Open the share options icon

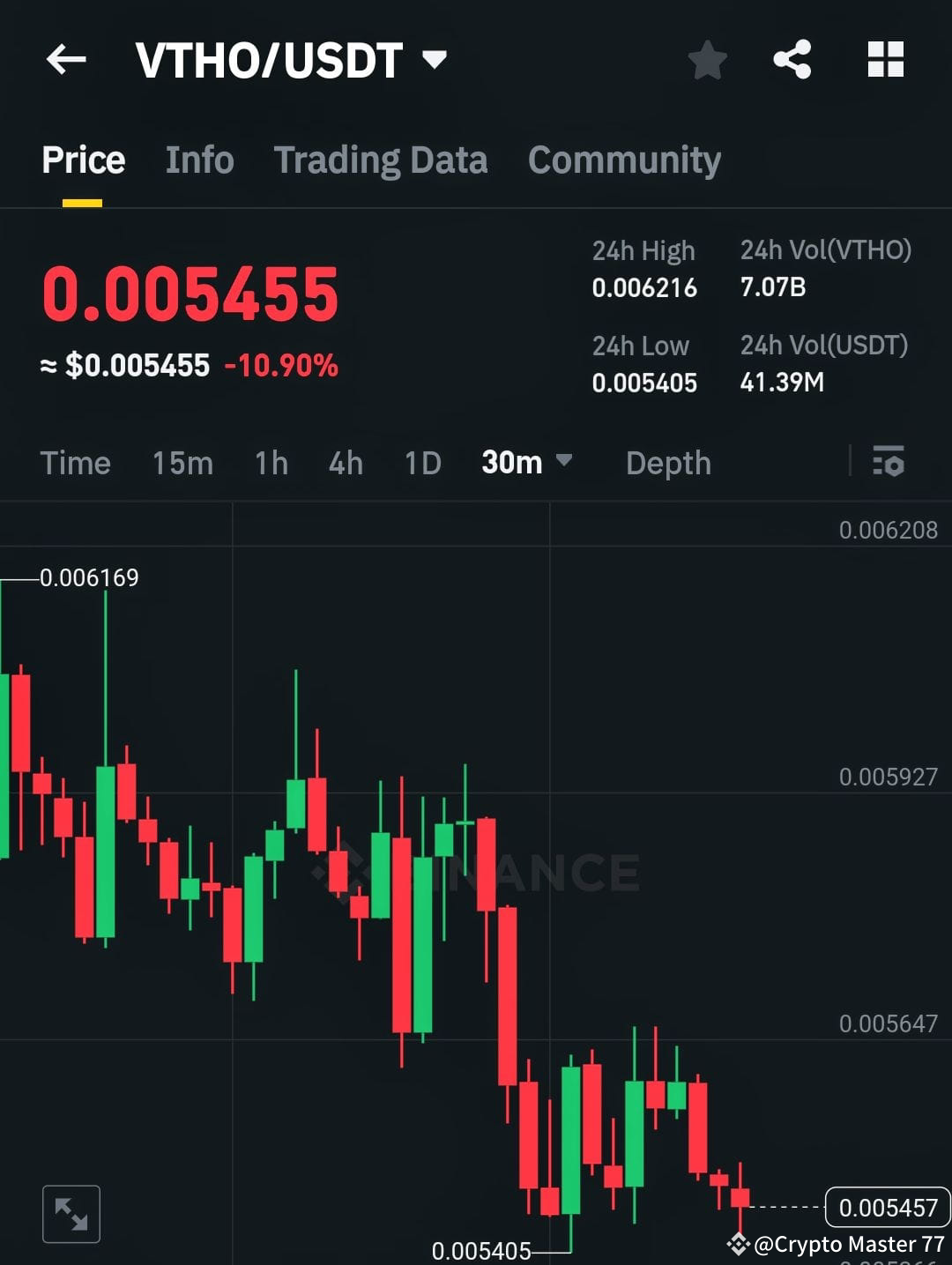(x=792, y=59)
